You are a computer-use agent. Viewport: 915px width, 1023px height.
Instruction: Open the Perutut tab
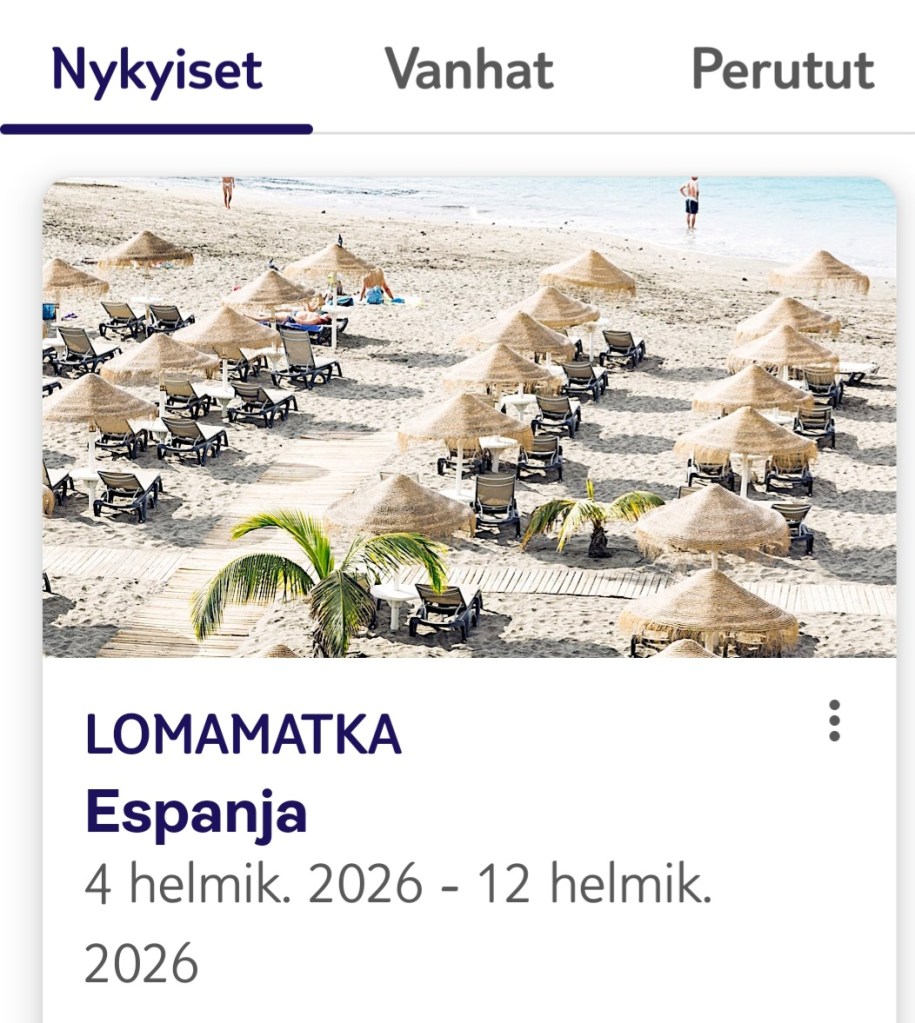pos(782,70)
